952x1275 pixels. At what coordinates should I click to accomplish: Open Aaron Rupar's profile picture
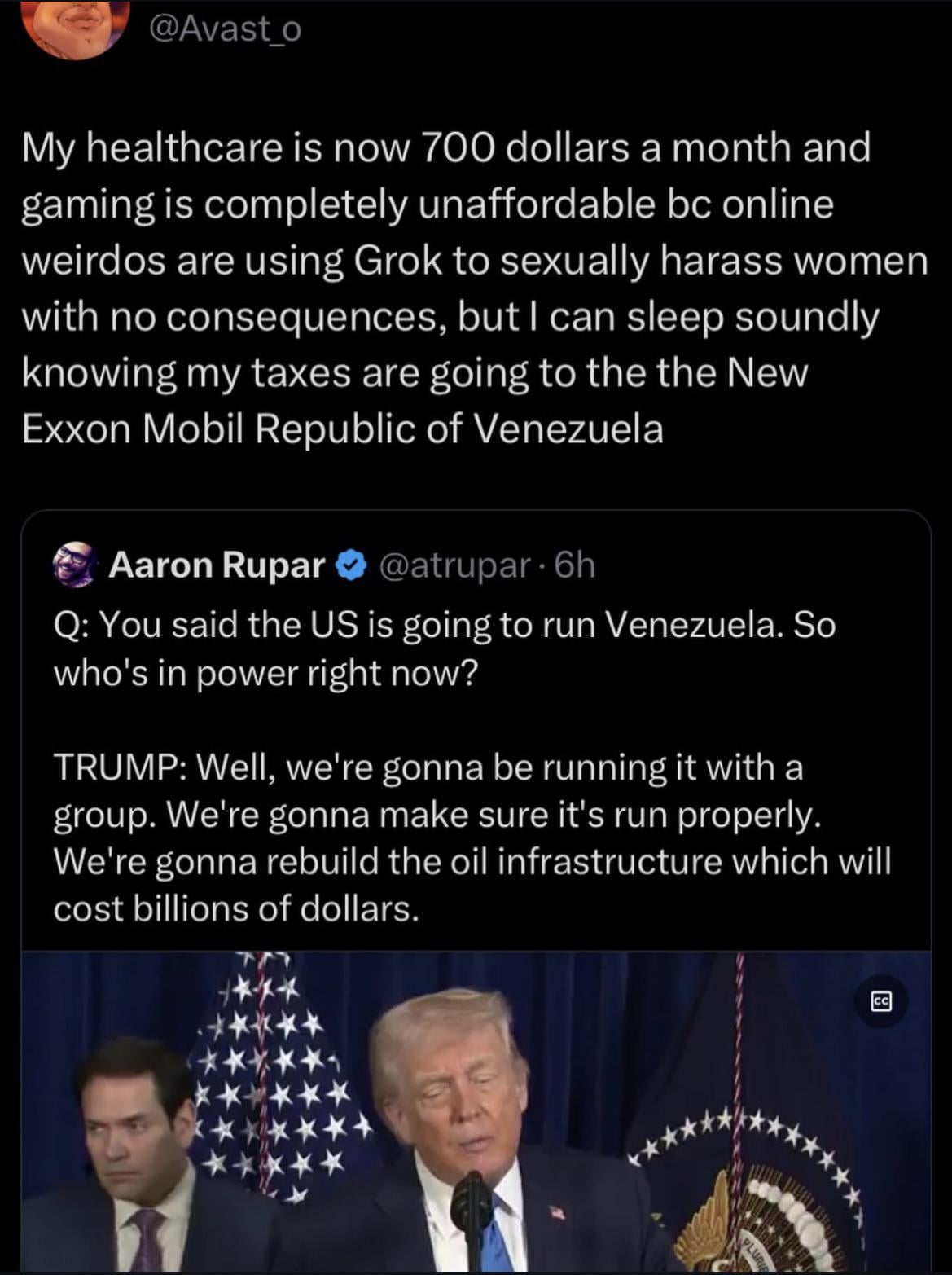77,565
